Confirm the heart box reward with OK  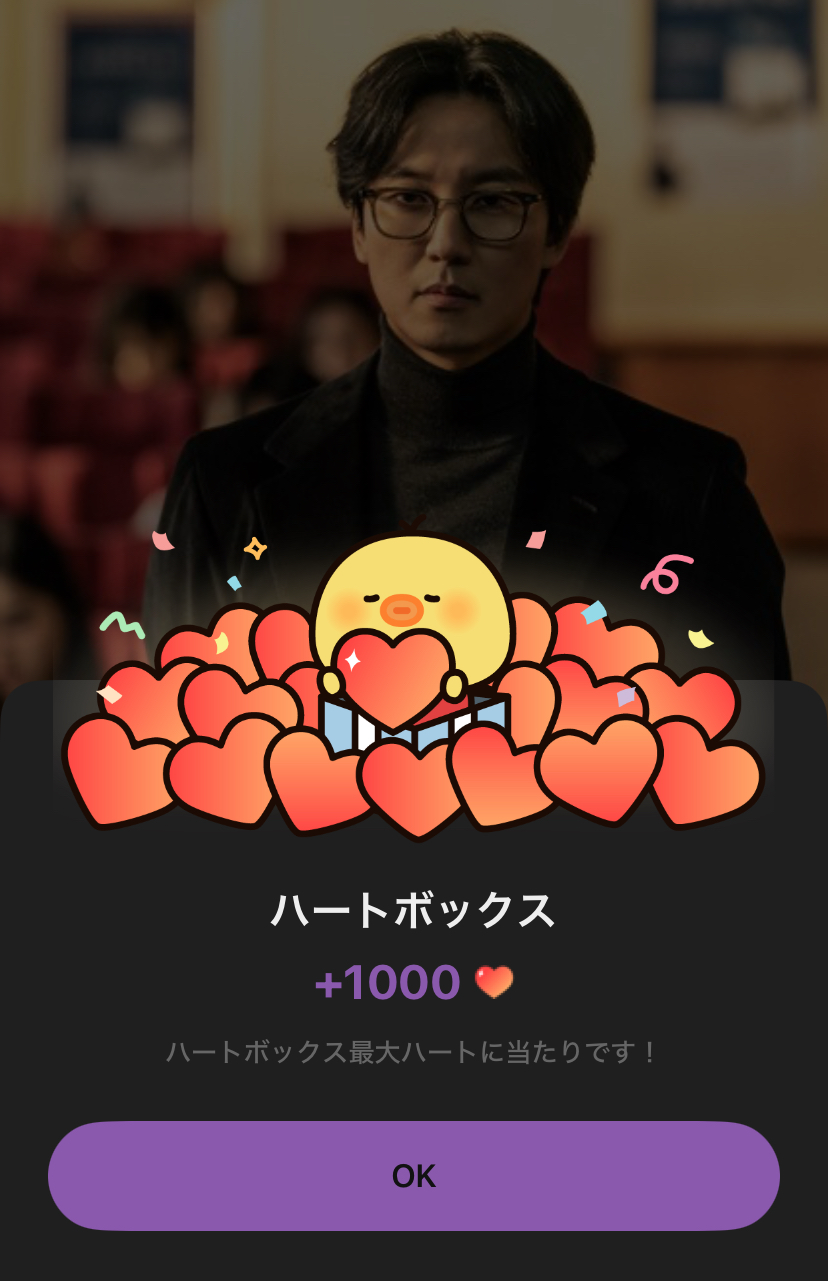[413, 1176]
